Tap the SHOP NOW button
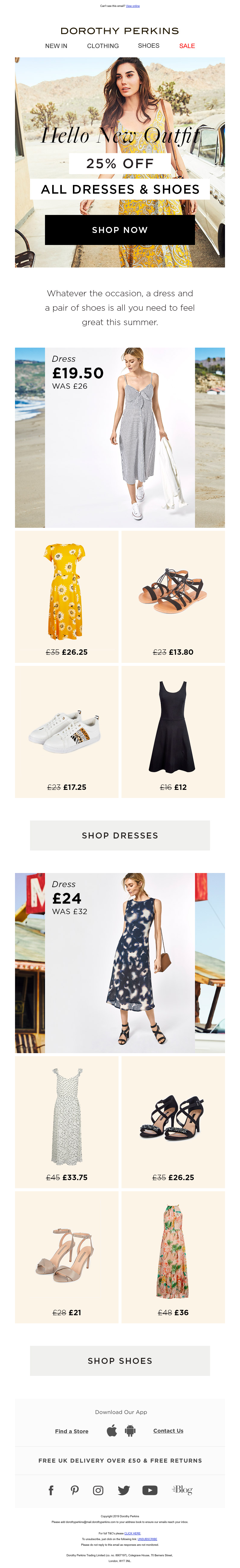The width and height of the screenshot is (240, 1568). pos(120,230)
